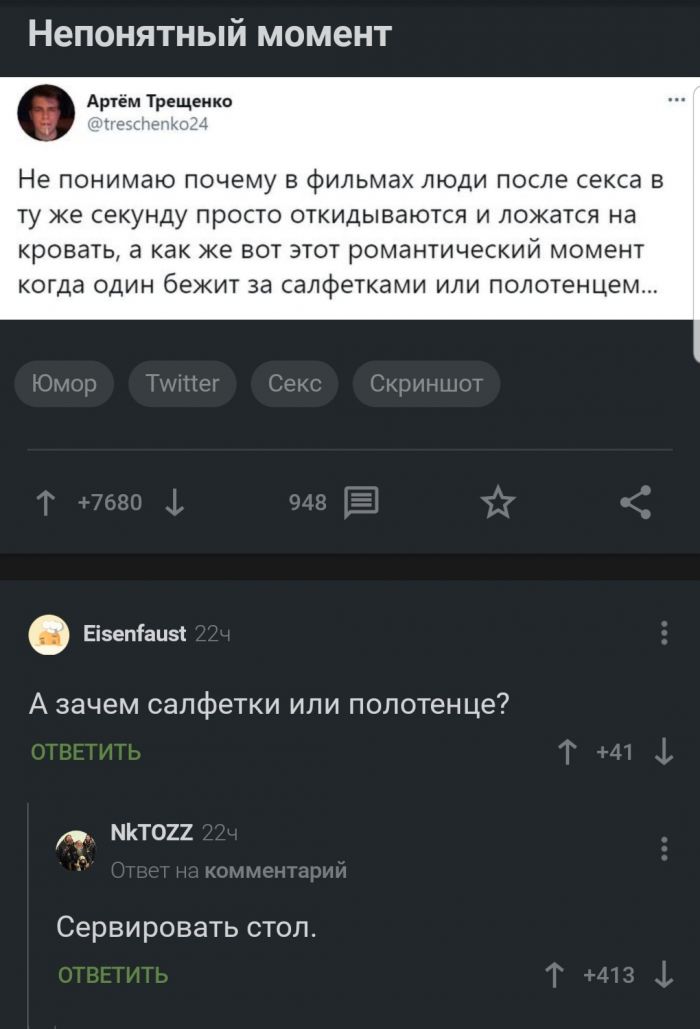Jump to the parent comment via 'комментарий' link
Image resolution: width=700 pixels, height=1029 pixels.
[276, 871]
